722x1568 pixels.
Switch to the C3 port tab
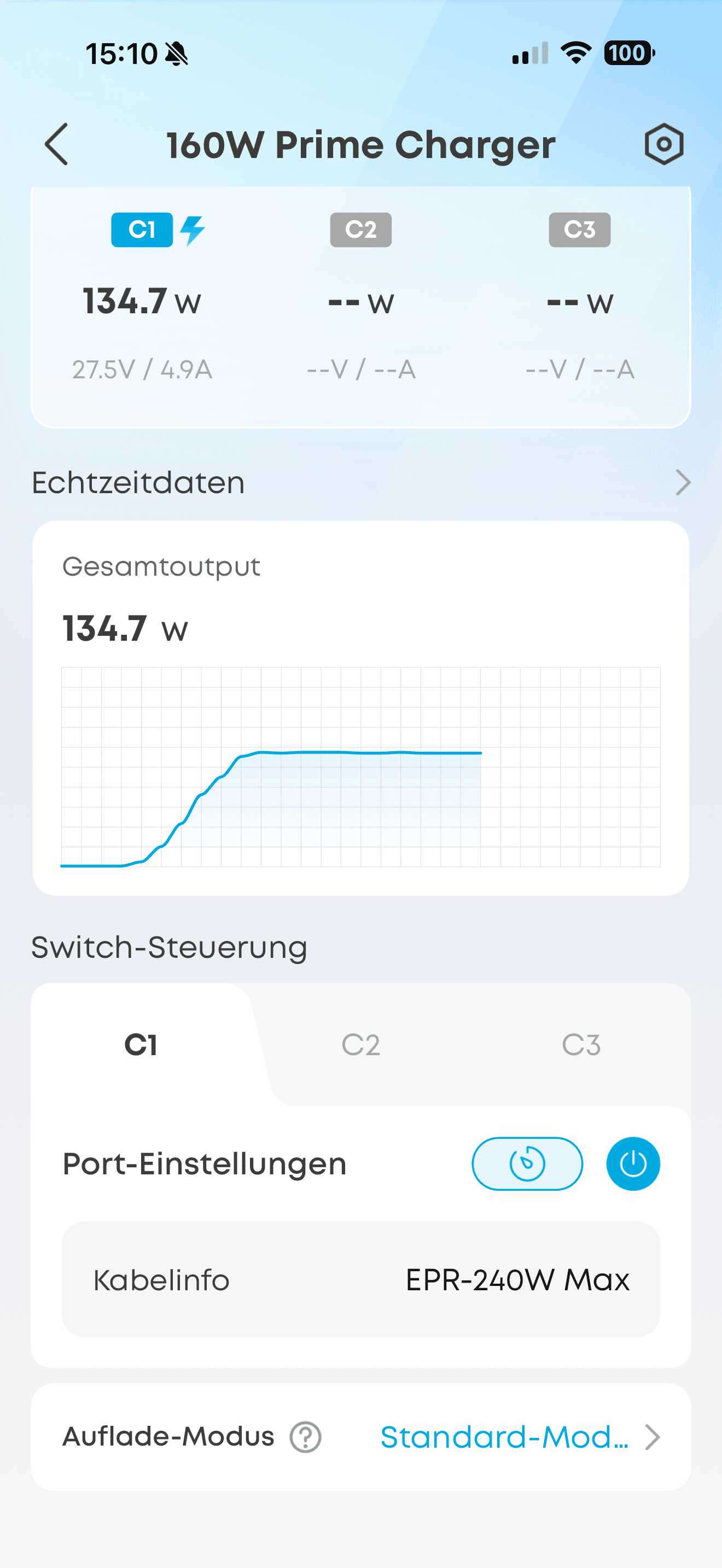[581, 1045]
